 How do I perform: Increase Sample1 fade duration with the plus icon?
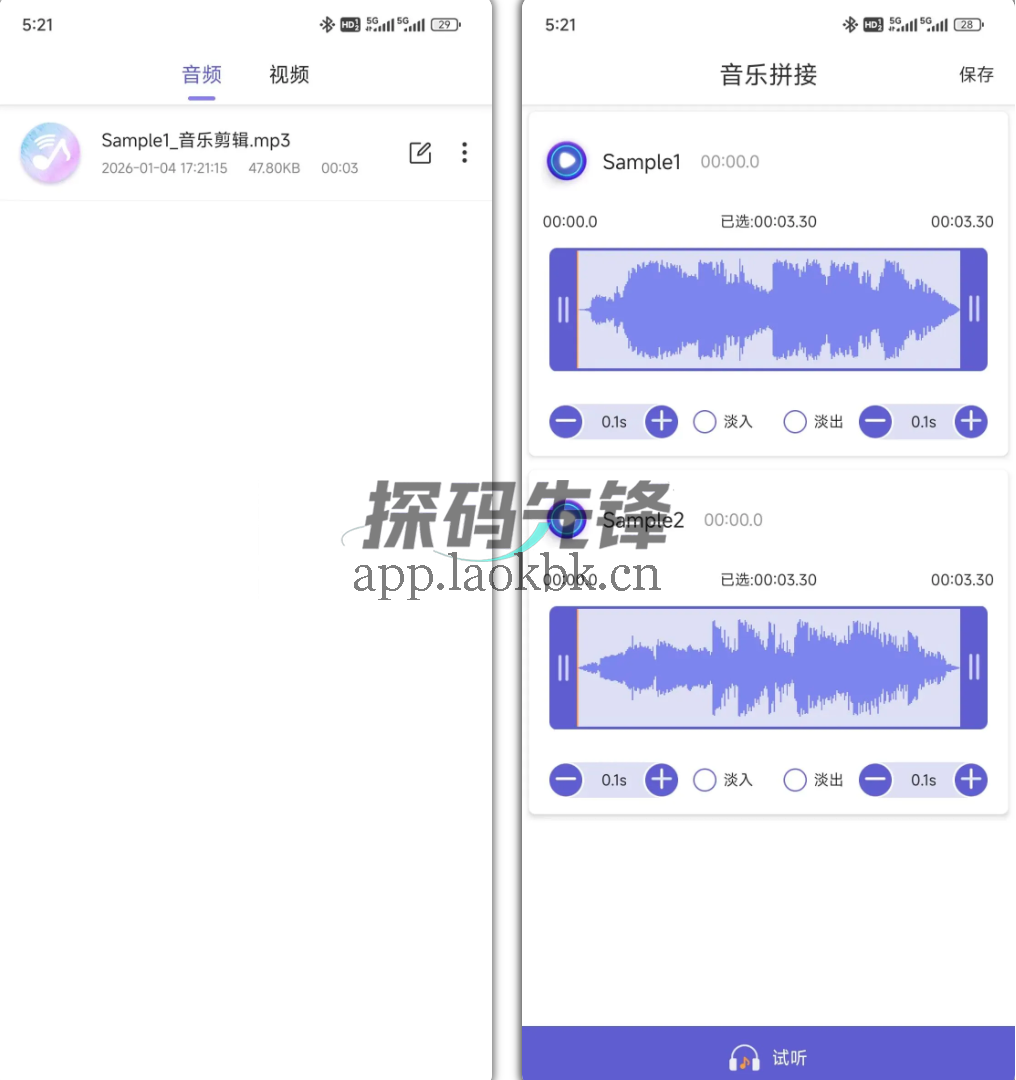pos(661,421)
